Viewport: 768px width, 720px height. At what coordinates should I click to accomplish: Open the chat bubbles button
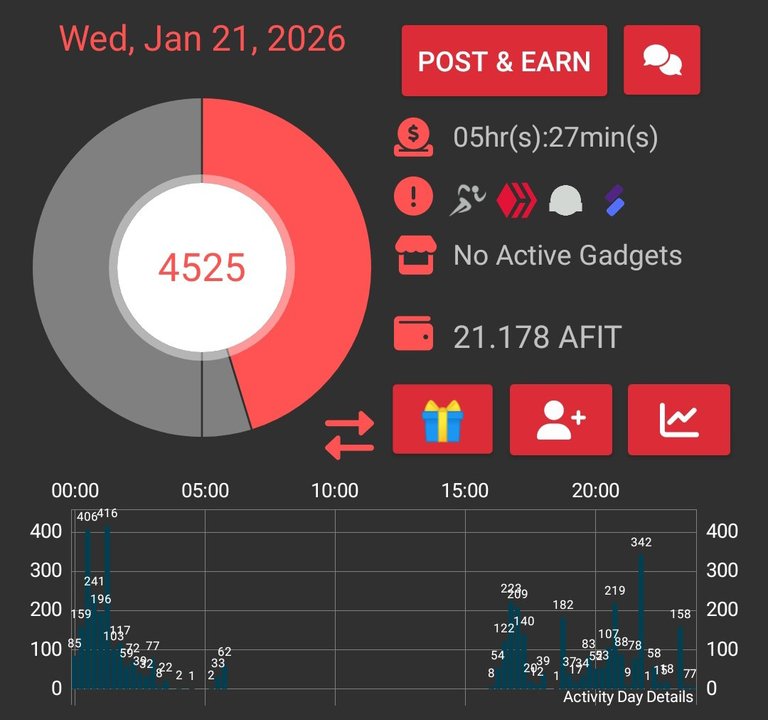click(662, 61)
